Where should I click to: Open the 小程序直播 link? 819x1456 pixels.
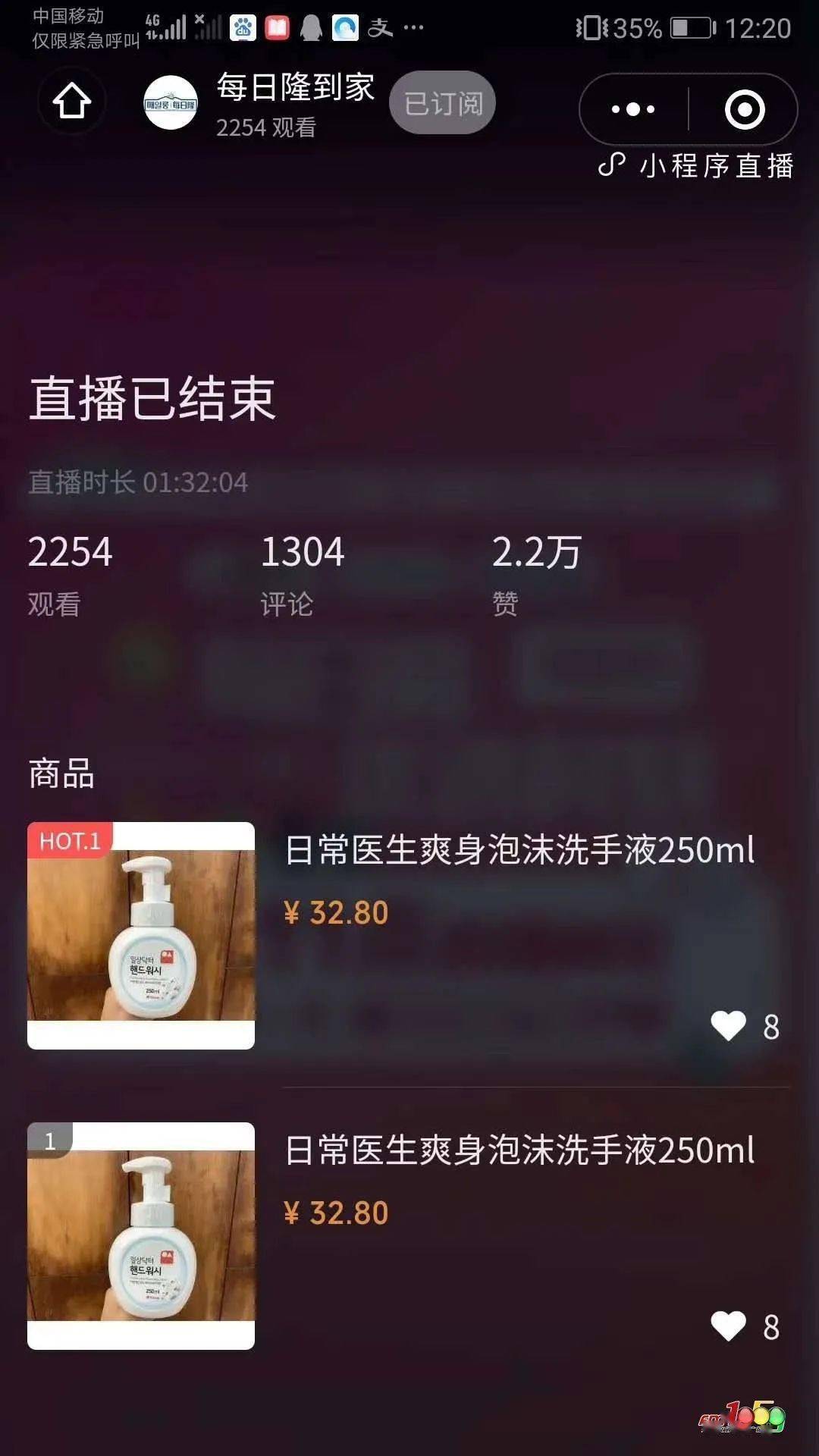[696, 165]
